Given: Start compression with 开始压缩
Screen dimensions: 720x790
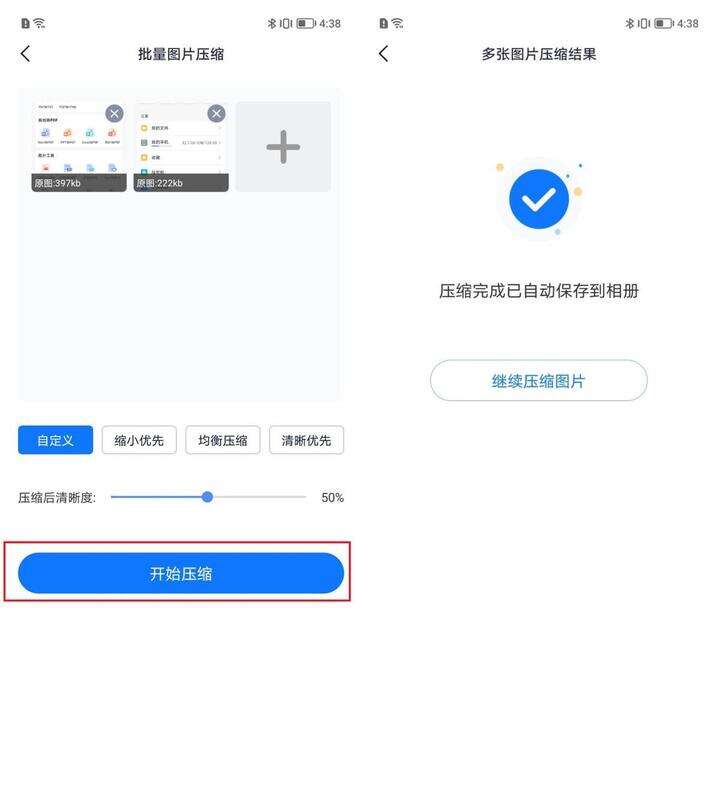Looking at the screenshot, I should [x=181, y=573].
